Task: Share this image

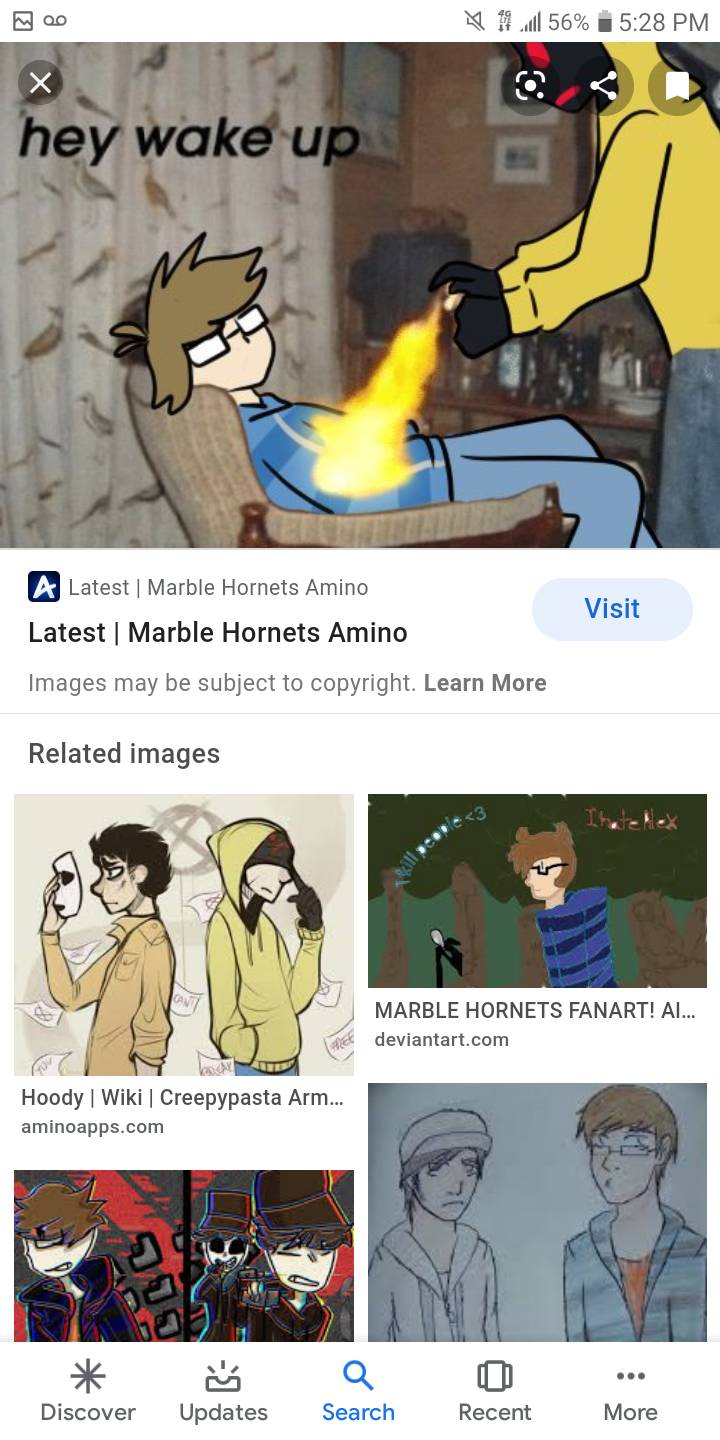Action: [604, 87]
